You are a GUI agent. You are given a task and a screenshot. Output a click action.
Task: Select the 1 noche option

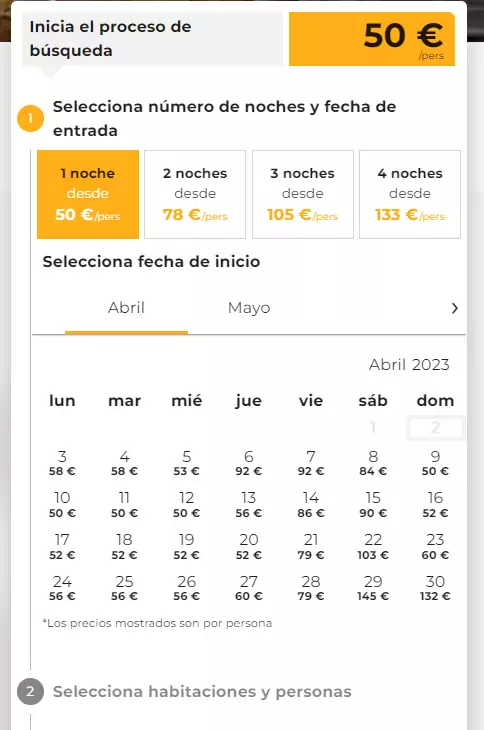[x=88, y=194]
